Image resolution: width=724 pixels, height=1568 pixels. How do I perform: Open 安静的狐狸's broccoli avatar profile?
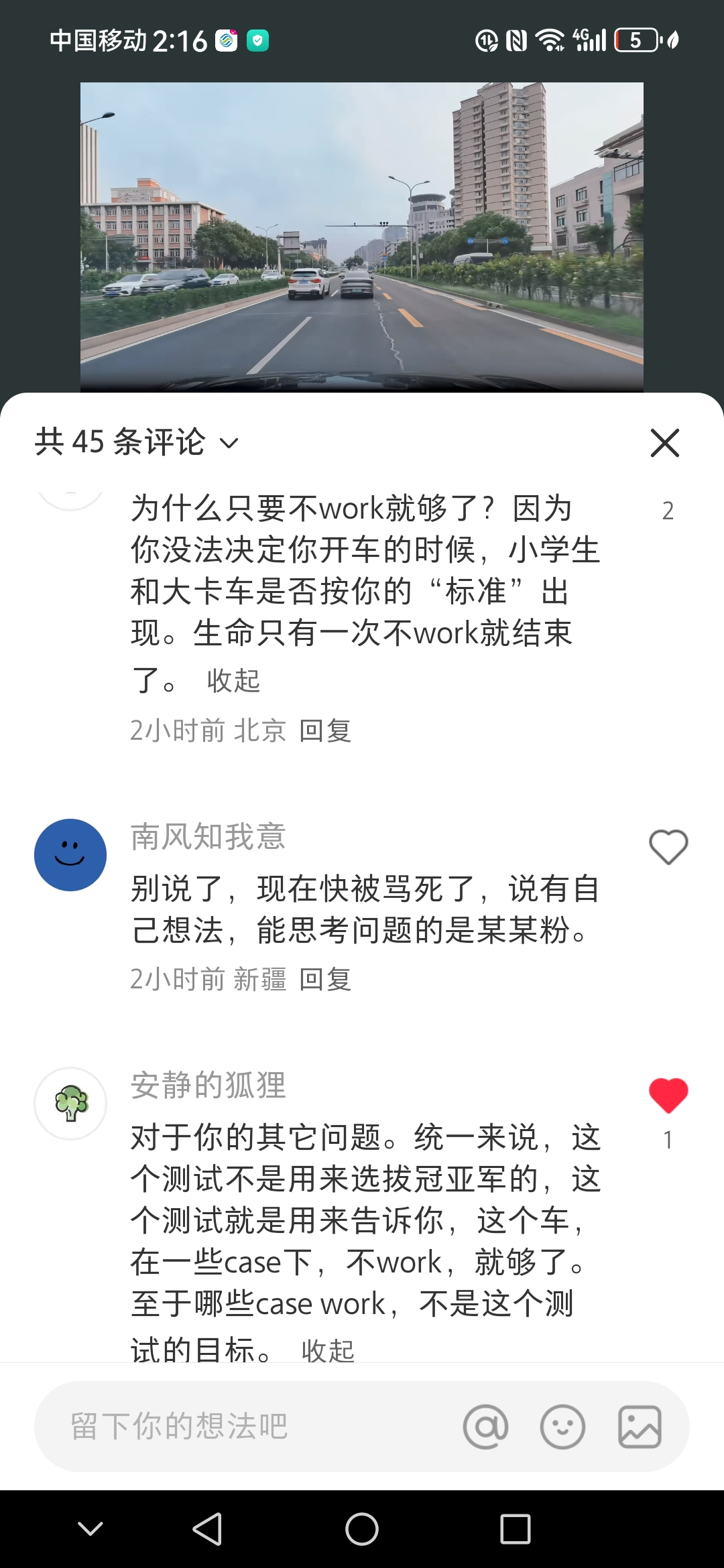70,1104
